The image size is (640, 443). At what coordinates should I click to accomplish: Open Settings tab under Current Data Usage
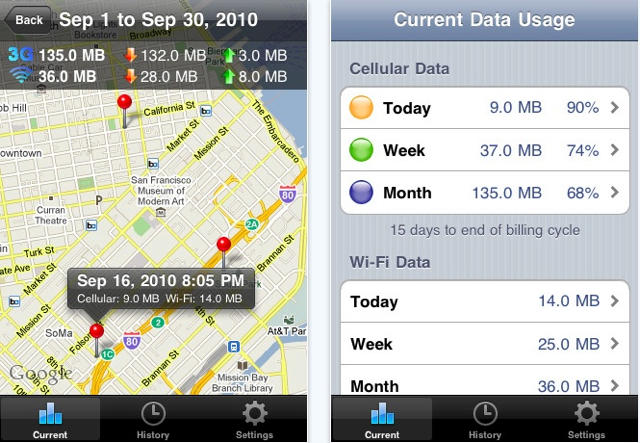tap(586, 420)
